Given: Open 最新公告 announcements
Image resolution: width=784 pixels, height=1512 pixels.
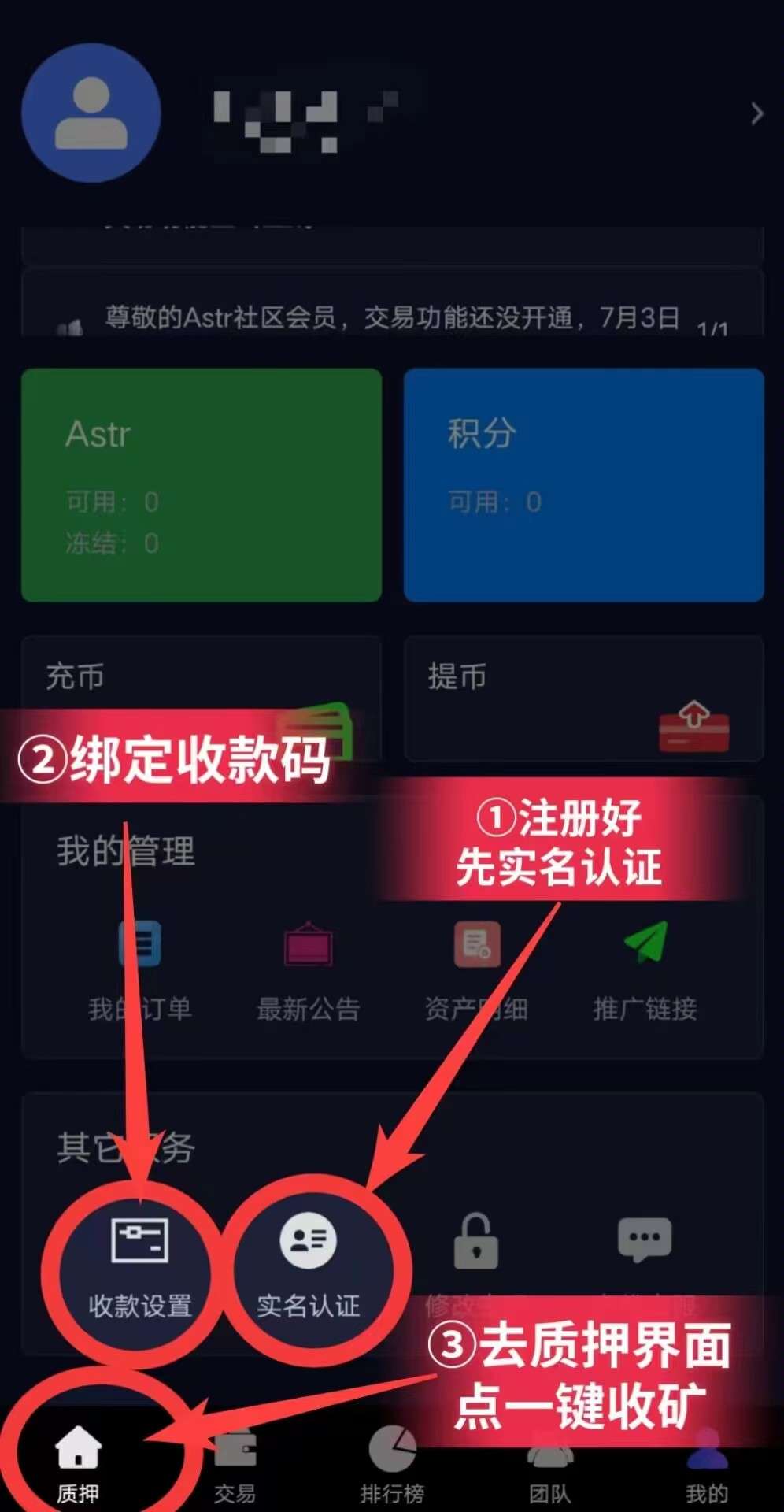Looking at the screenshot, I should 308,970.
